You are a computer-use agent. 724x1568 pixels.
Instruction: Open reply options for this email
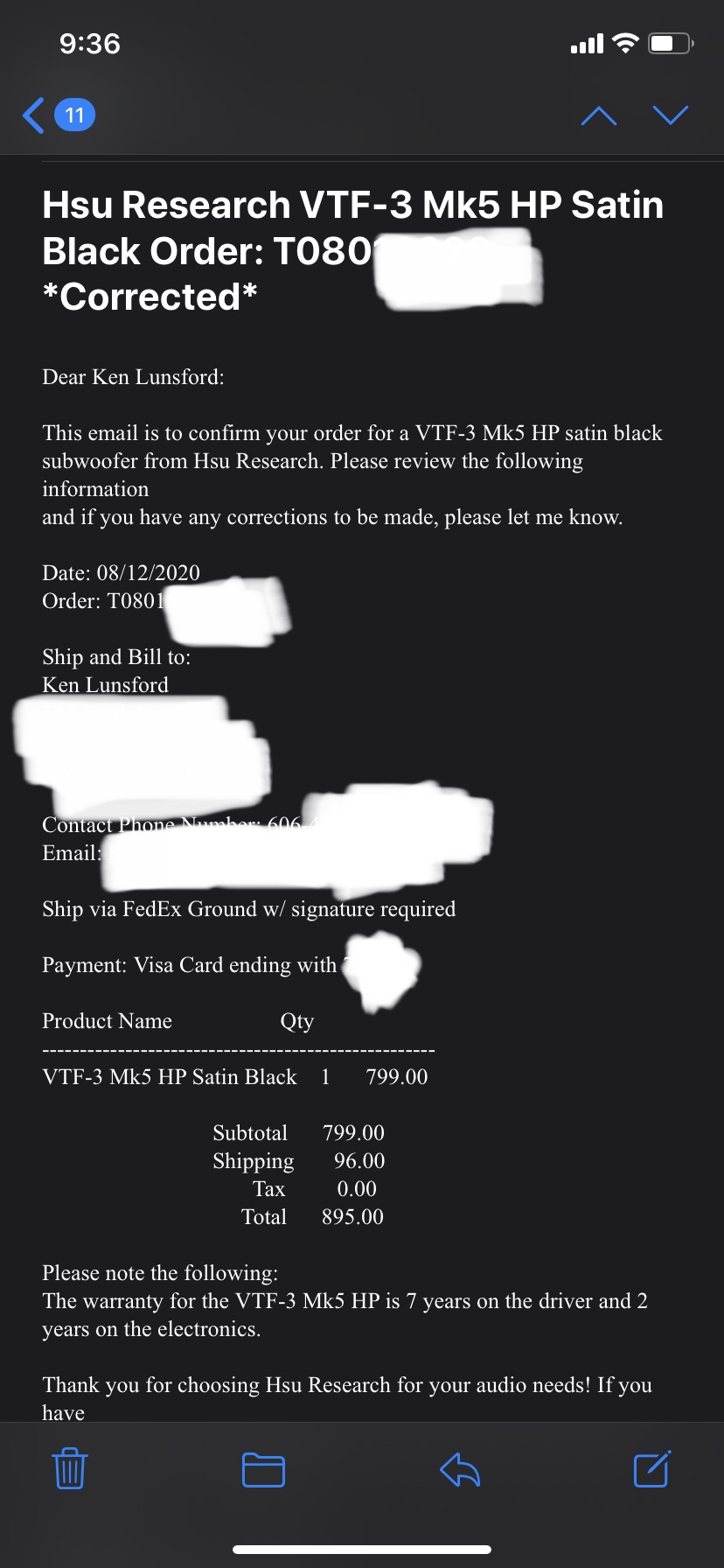(460, 1470)
